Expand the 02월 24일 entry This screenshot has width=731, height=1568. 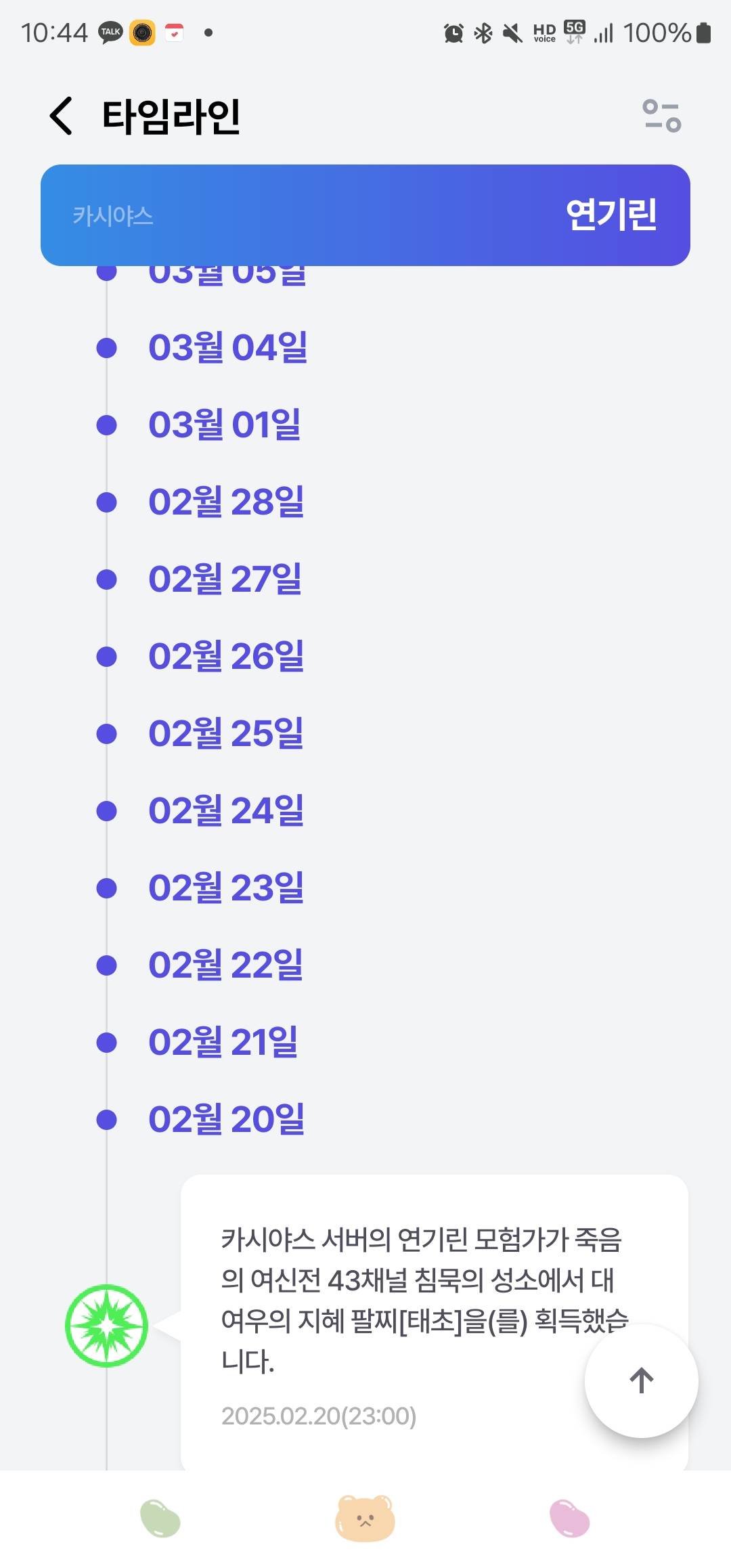(226, 811)
